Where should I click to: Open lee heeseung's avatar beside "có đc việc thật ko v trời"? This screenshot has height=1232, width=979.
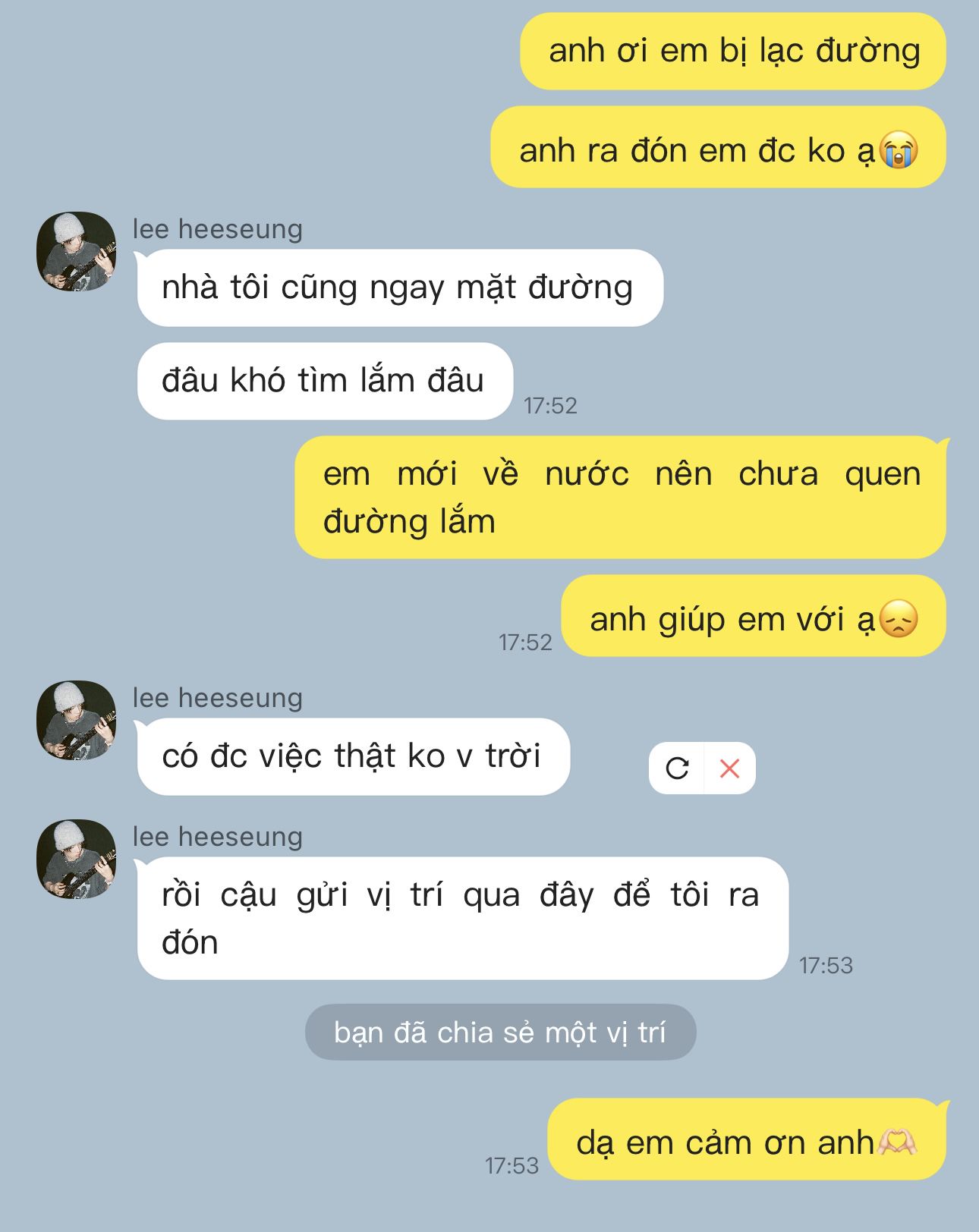coord(77,720)
